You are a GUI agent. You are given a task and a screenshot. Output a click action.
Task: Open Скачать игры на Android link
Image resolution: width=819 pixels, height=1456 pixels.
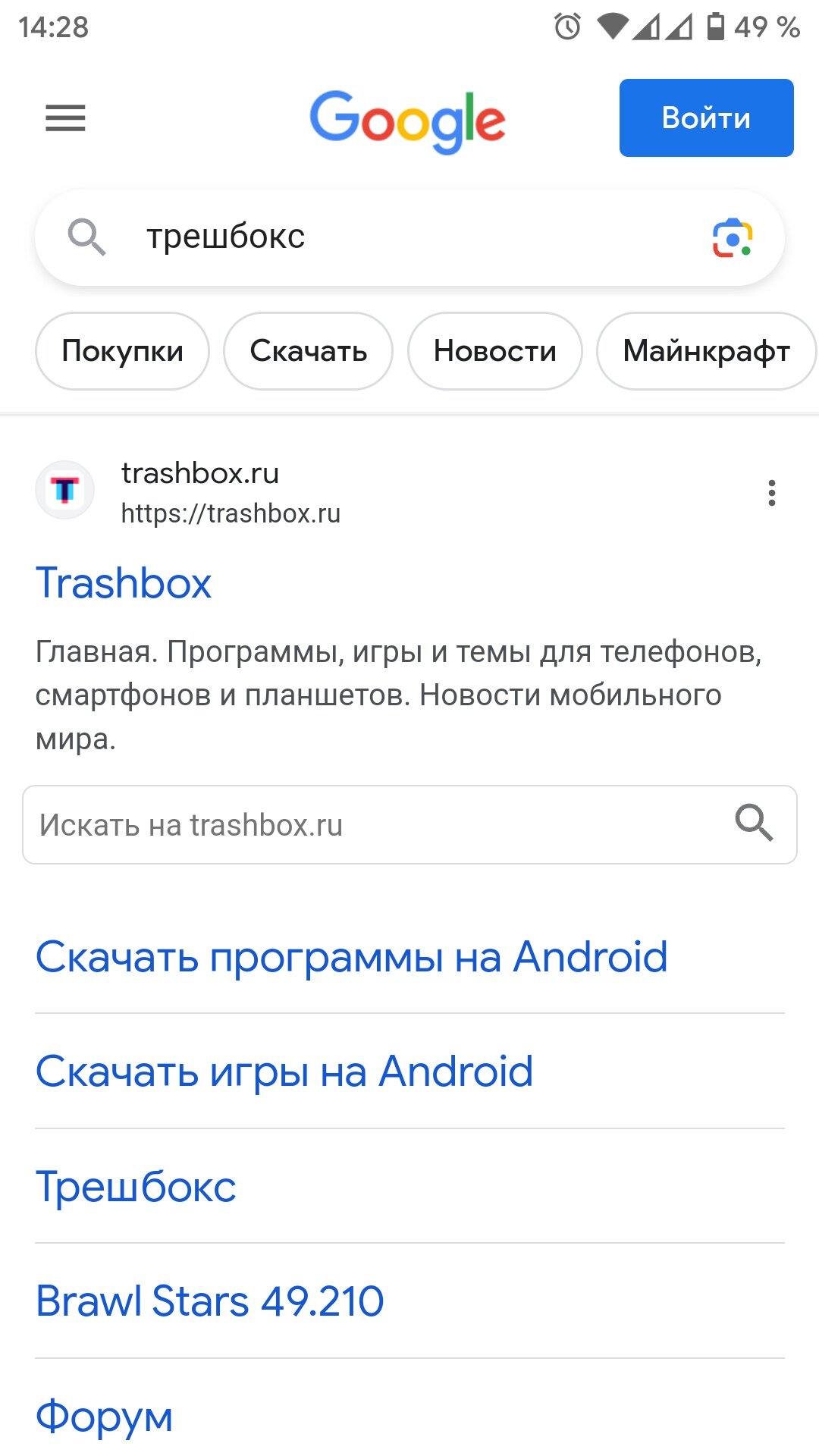[284, 1072]
